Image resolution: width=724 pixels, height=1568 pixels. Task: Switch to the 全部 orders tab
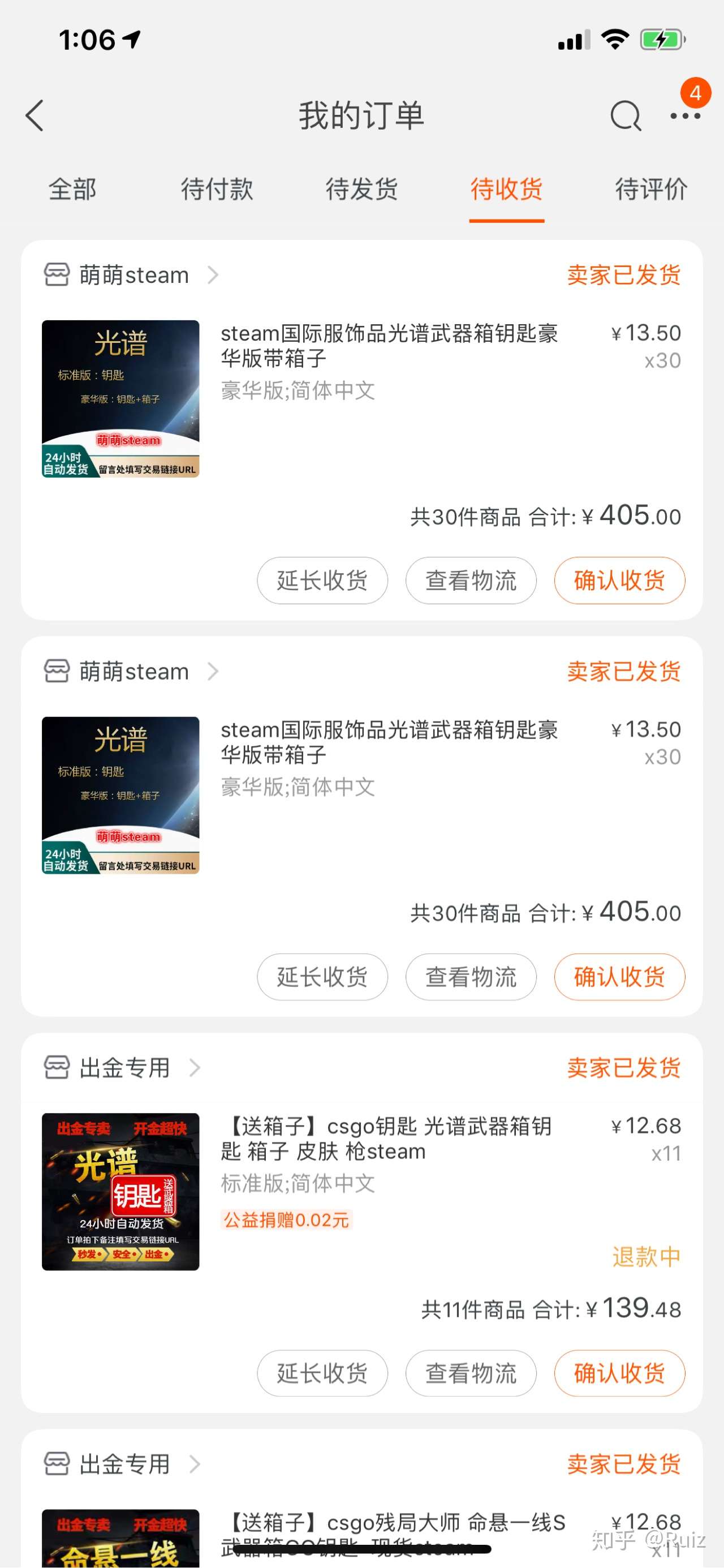click(x=71, y=190)
